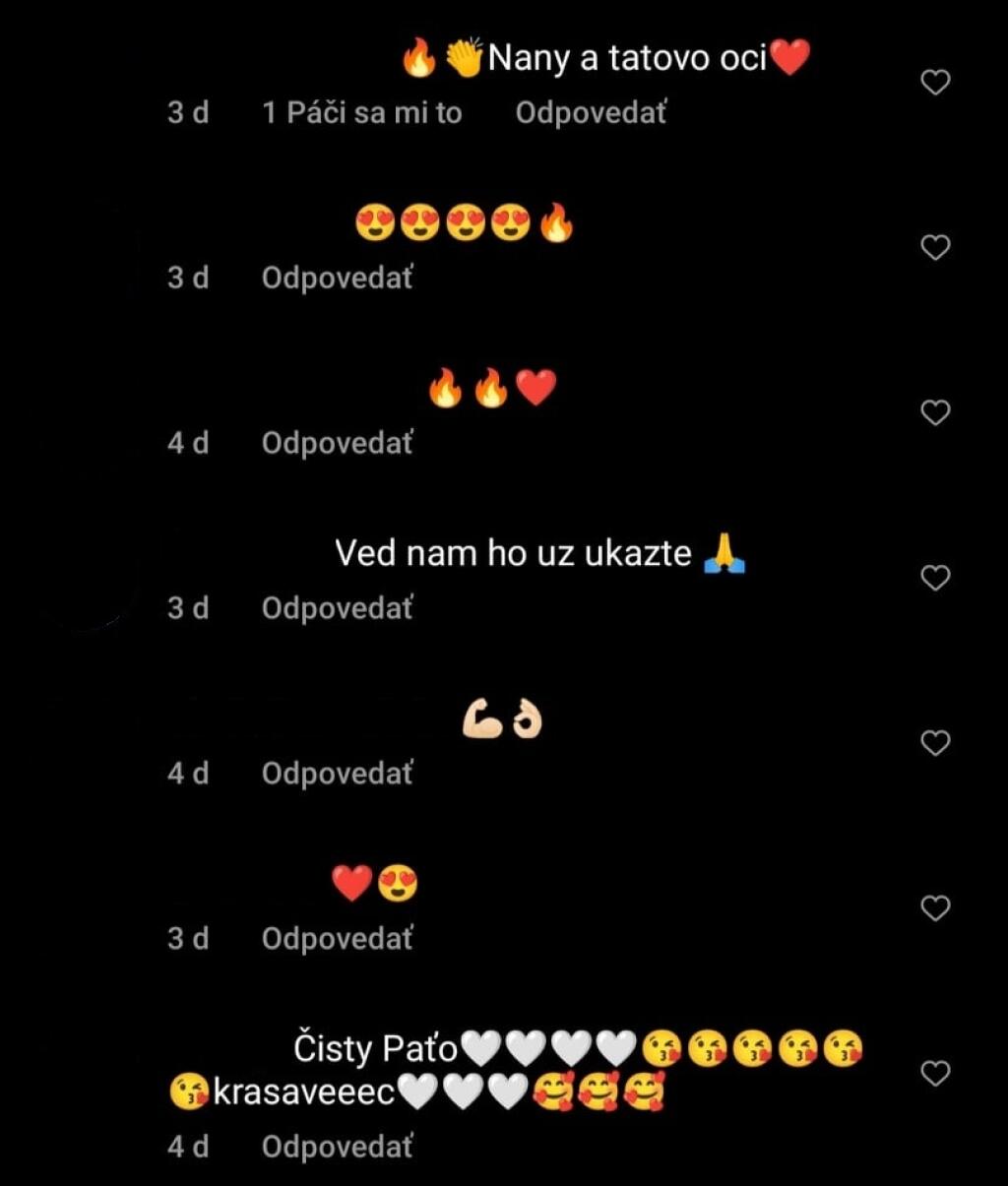The width and height of the screenshot is (1008, 1186).
Task: Like the flexed biceps emoji comment
Action: coord(934,743)
